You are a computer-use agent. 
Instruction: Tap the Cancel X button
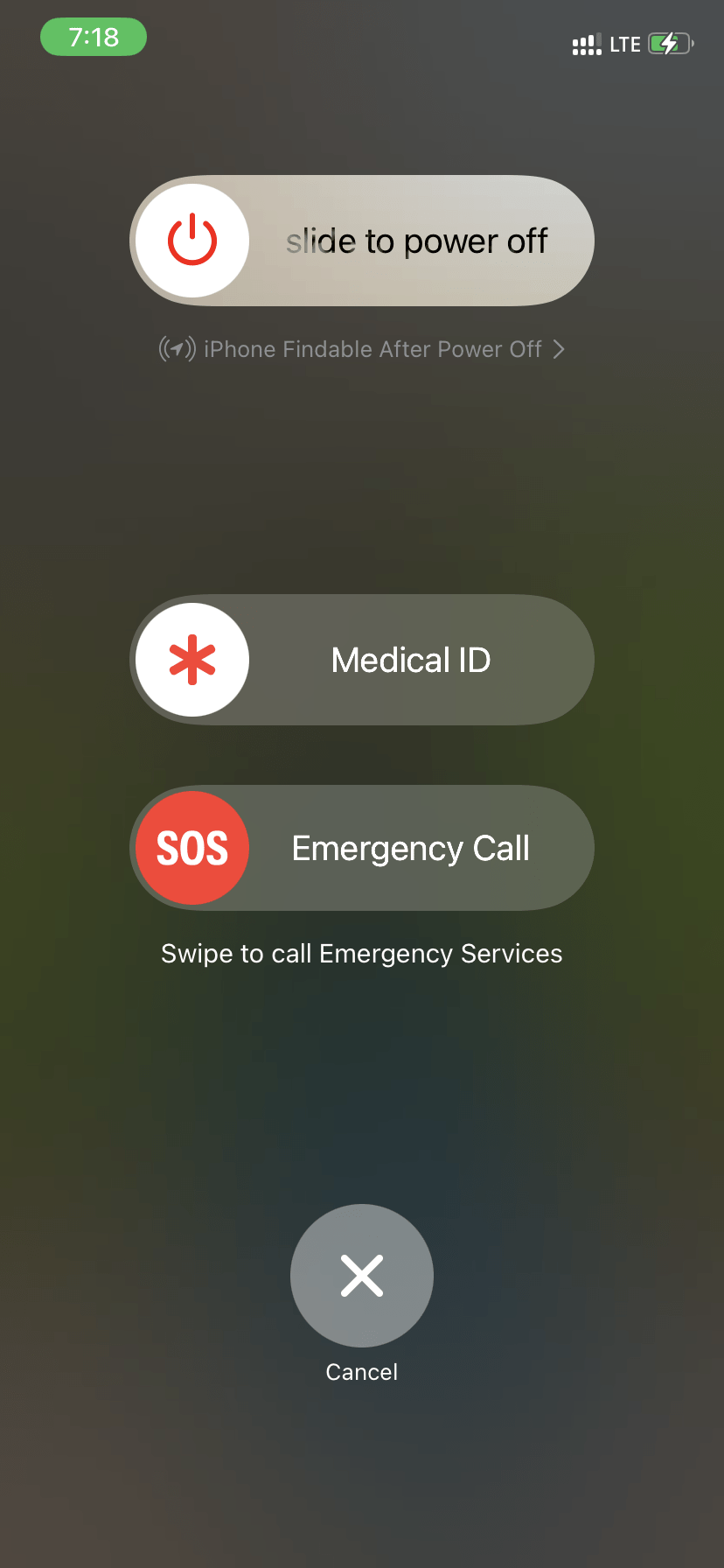(362, 1275)
